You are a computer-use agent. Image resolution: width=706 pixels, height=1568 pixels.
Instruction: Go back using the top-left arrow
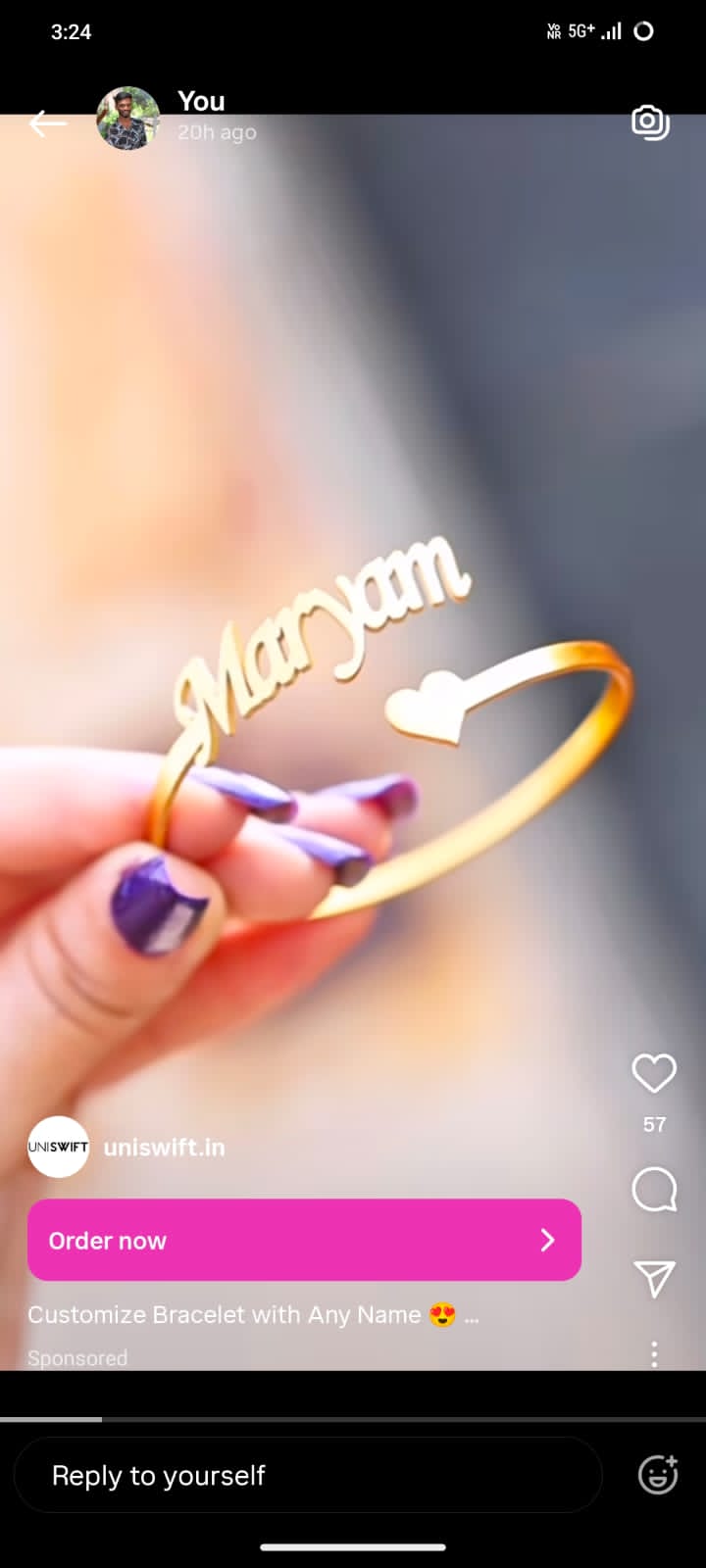click(47, 123)
